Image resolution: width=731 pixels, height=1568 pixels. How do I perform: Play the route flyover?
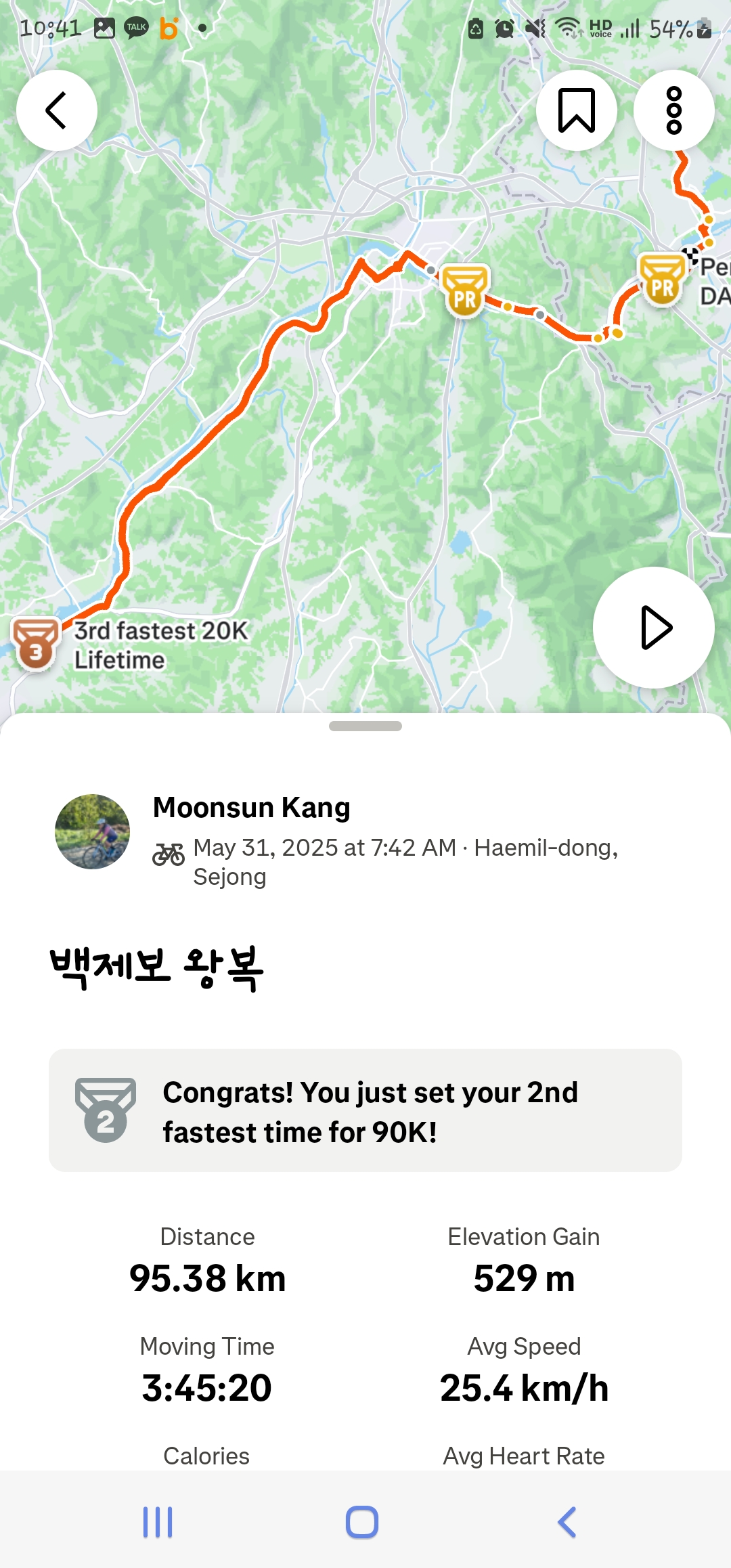tap(653, 628)
